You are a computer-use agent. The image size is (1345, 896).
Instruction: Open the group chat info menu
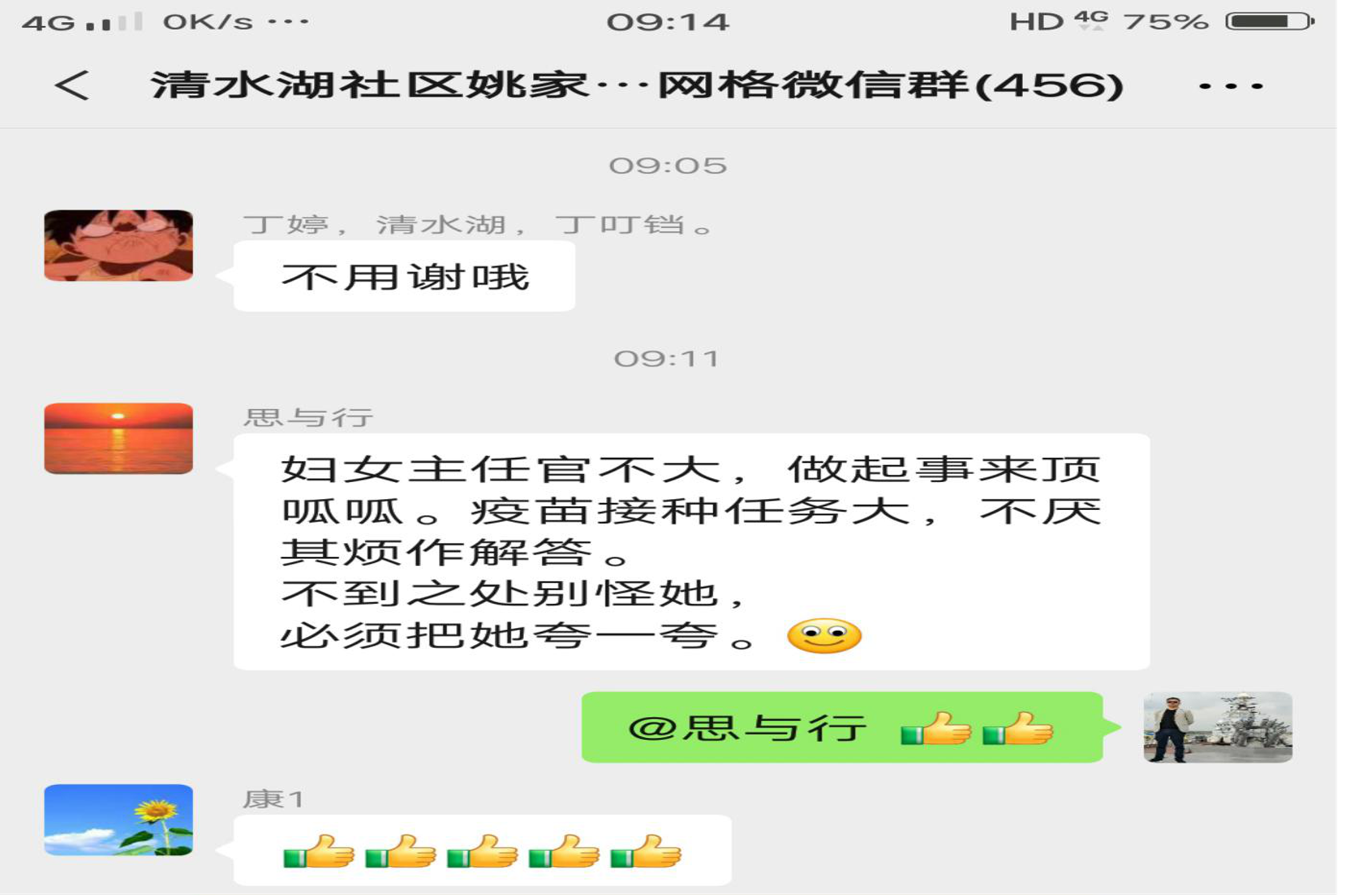1230,87
